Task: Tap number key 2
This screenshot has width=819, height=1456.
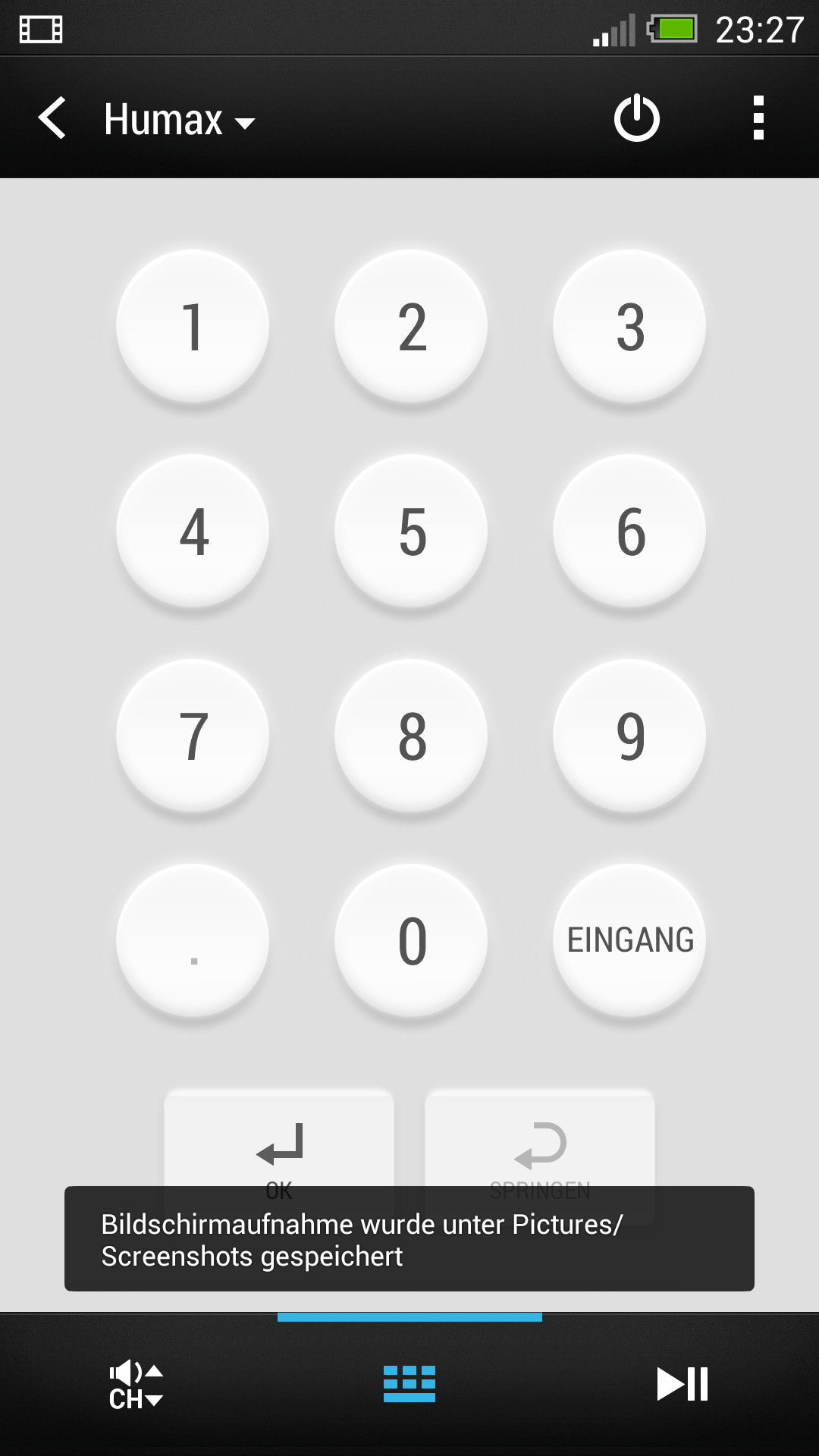Action: tap(411, 326)
